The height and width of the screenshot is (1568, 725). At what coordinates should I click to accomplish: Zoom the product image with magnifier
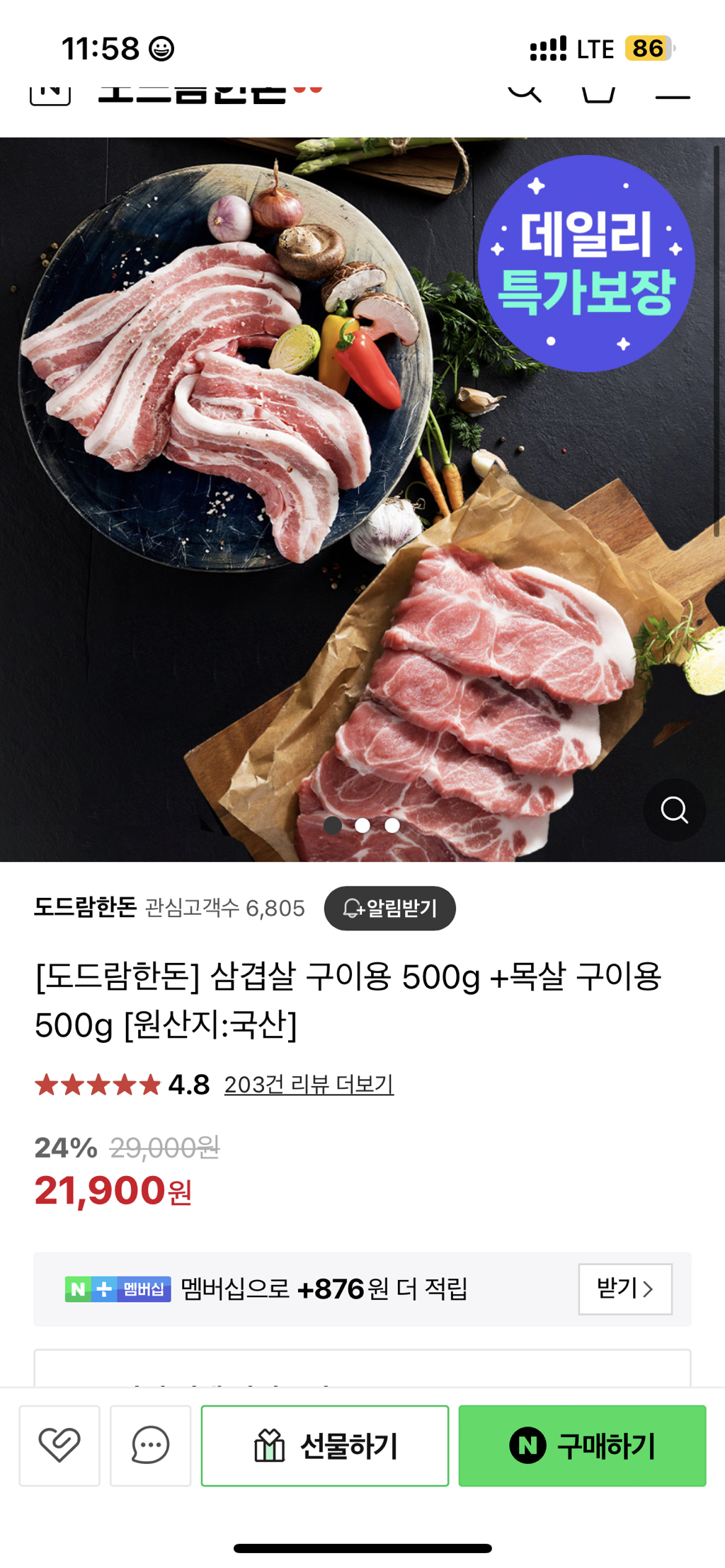click(673, 809)
